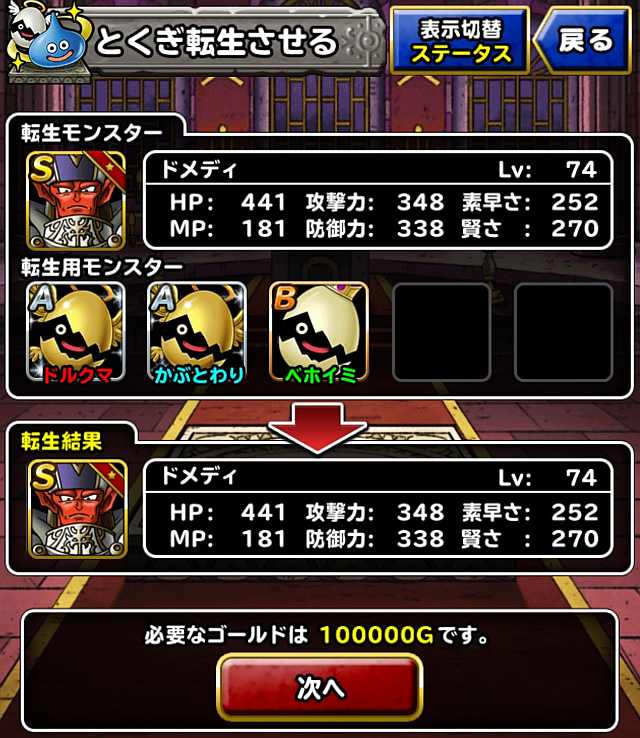
Task: Tap ドメディ icon under 転生モンスター
Action: (75, 199)
